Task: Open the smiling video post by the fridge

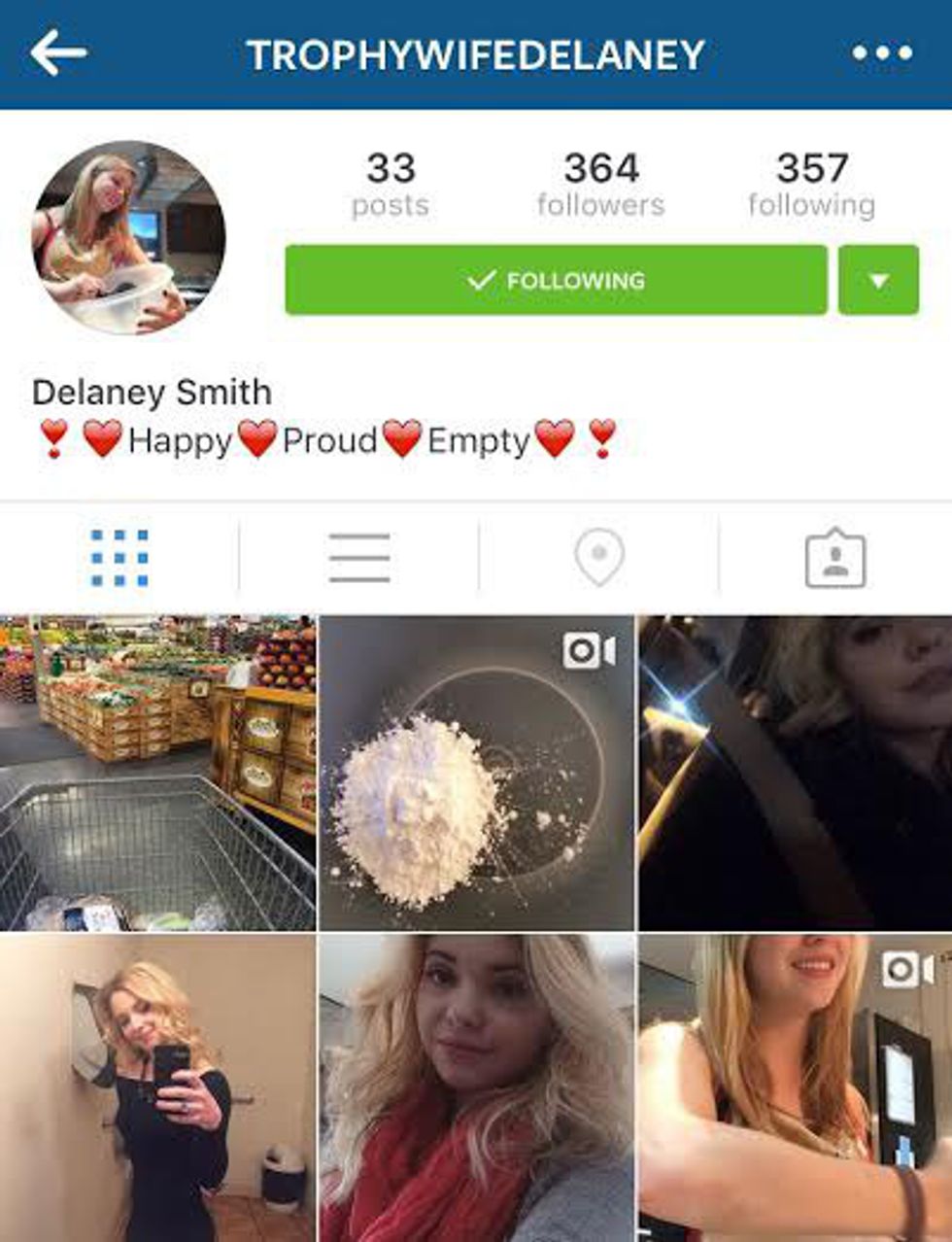Action: 795,1088
